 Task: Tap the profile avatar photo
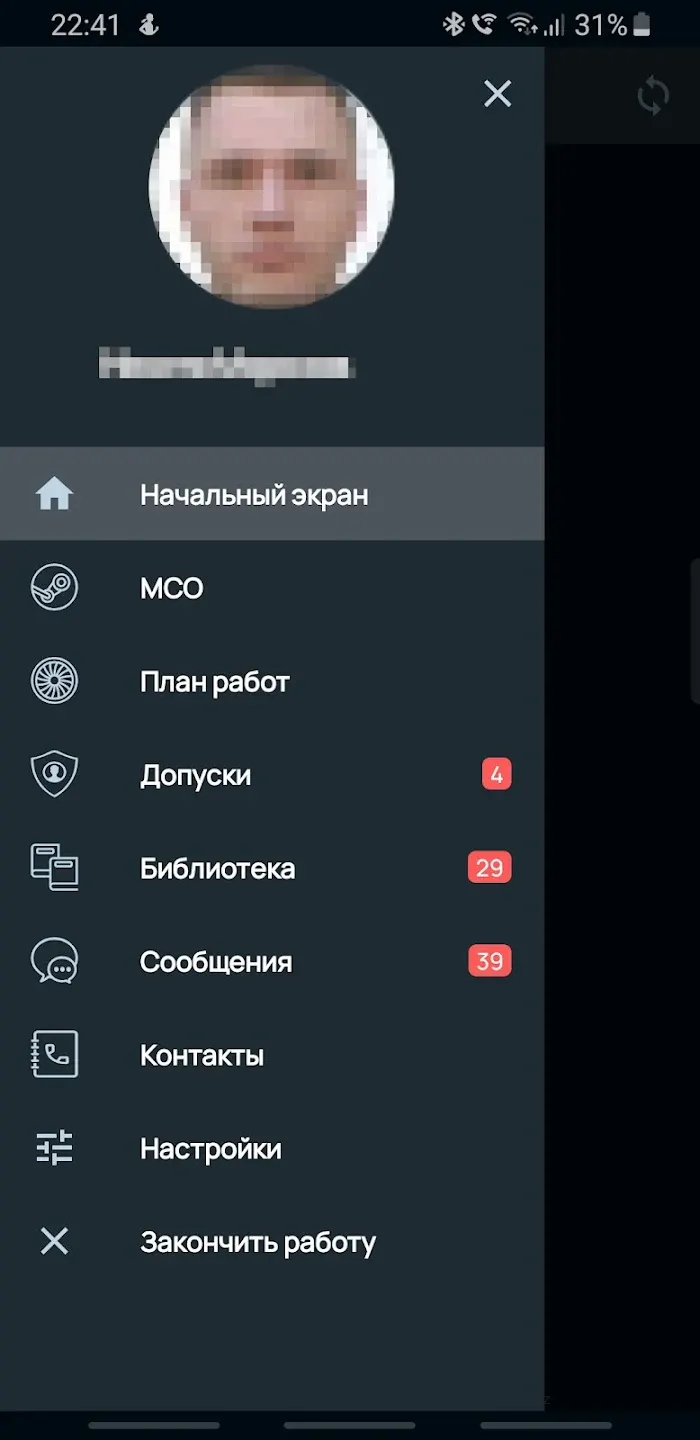pyautogui.click(x=272, y=186)
